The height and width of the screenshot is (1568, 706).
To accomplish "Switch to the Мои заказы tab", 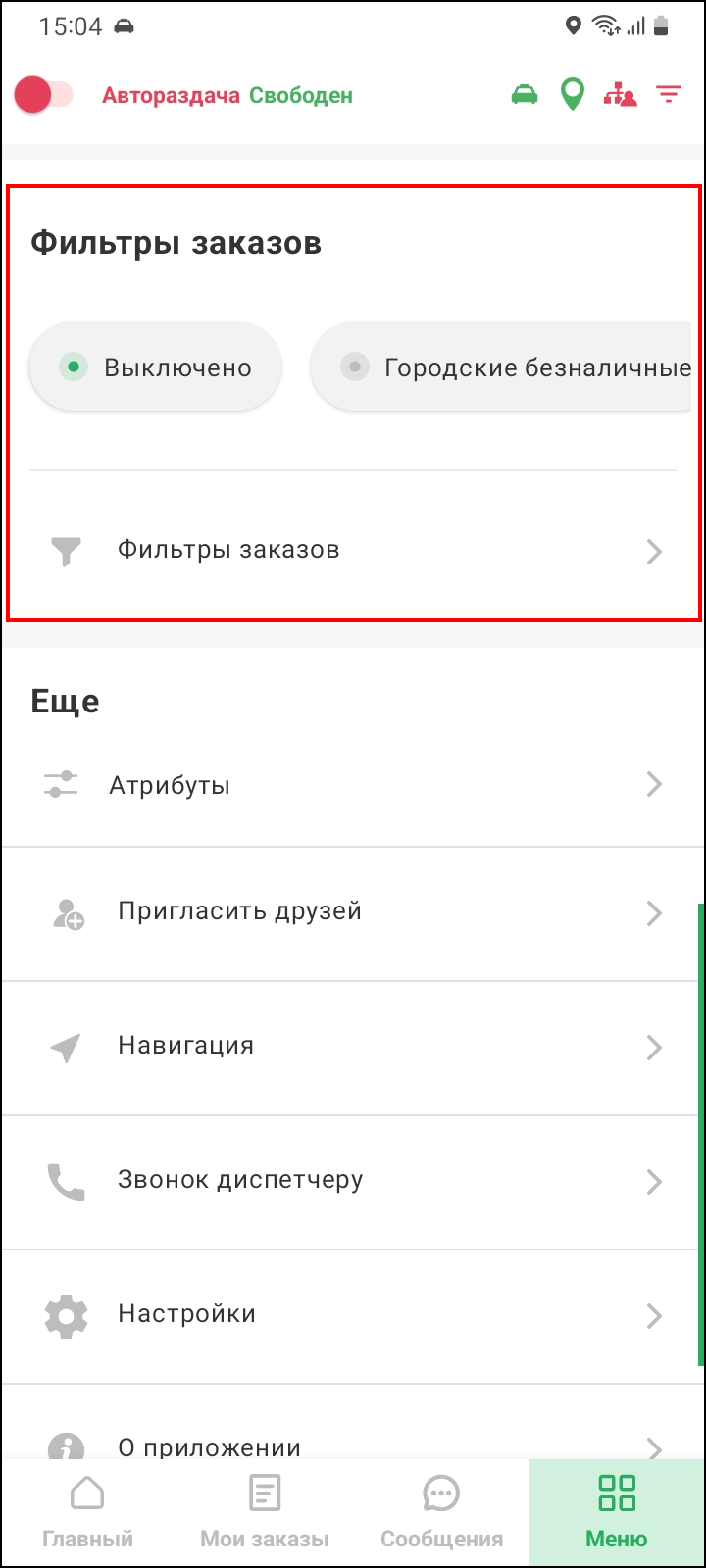I will click(265, 1513).
